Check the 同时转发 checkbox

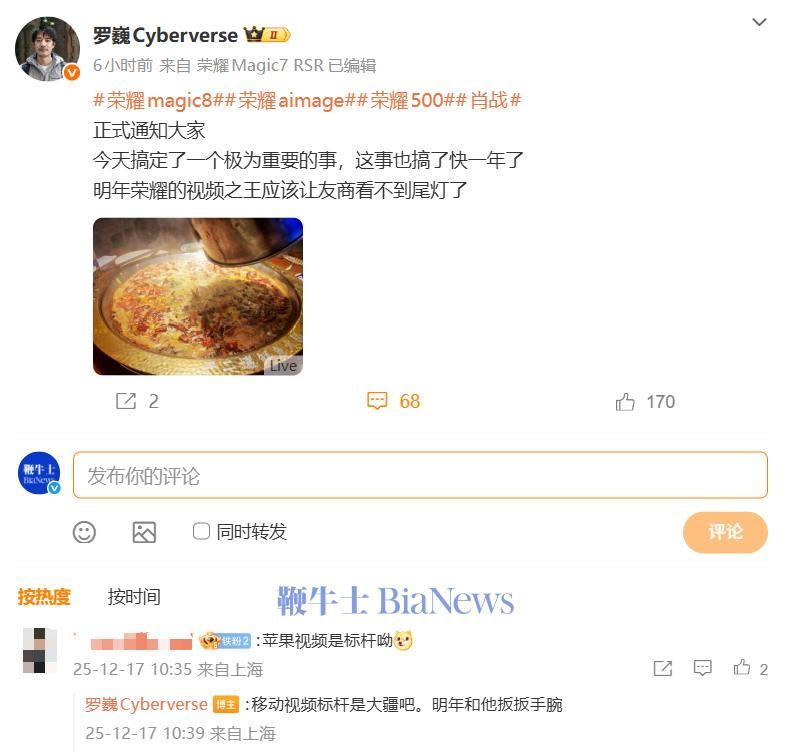(201, 531)
